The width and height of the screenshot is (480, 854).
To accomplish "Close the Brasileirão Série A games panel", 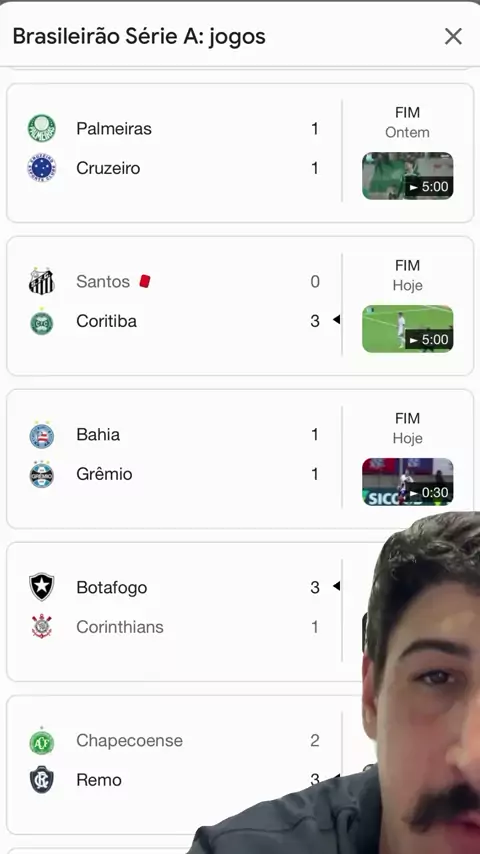I will tap(453, 36).
